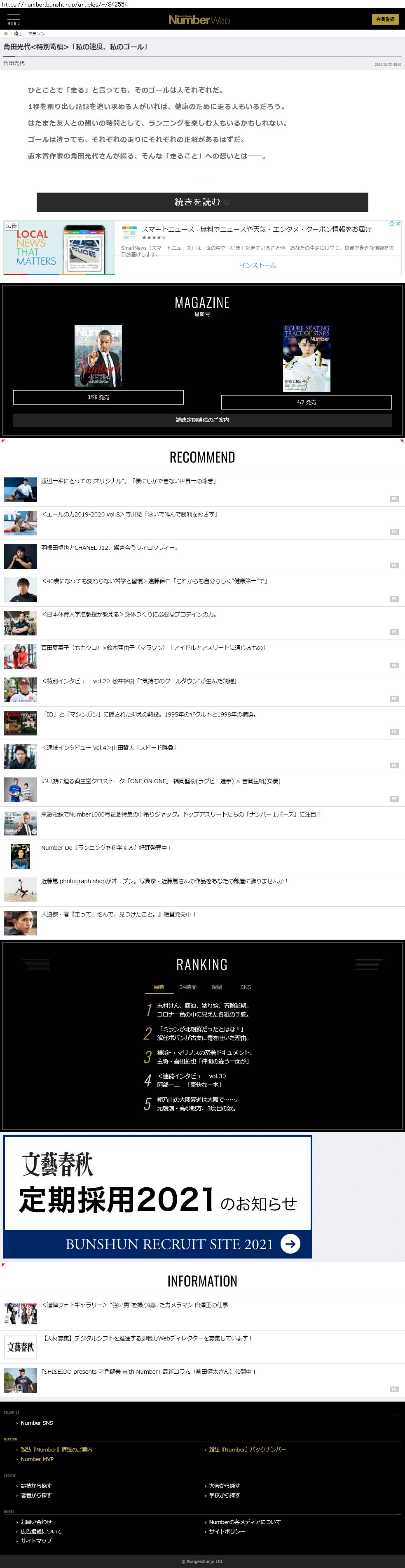
Task: Switch ranking to the 週間 tab
Action: 217,987
